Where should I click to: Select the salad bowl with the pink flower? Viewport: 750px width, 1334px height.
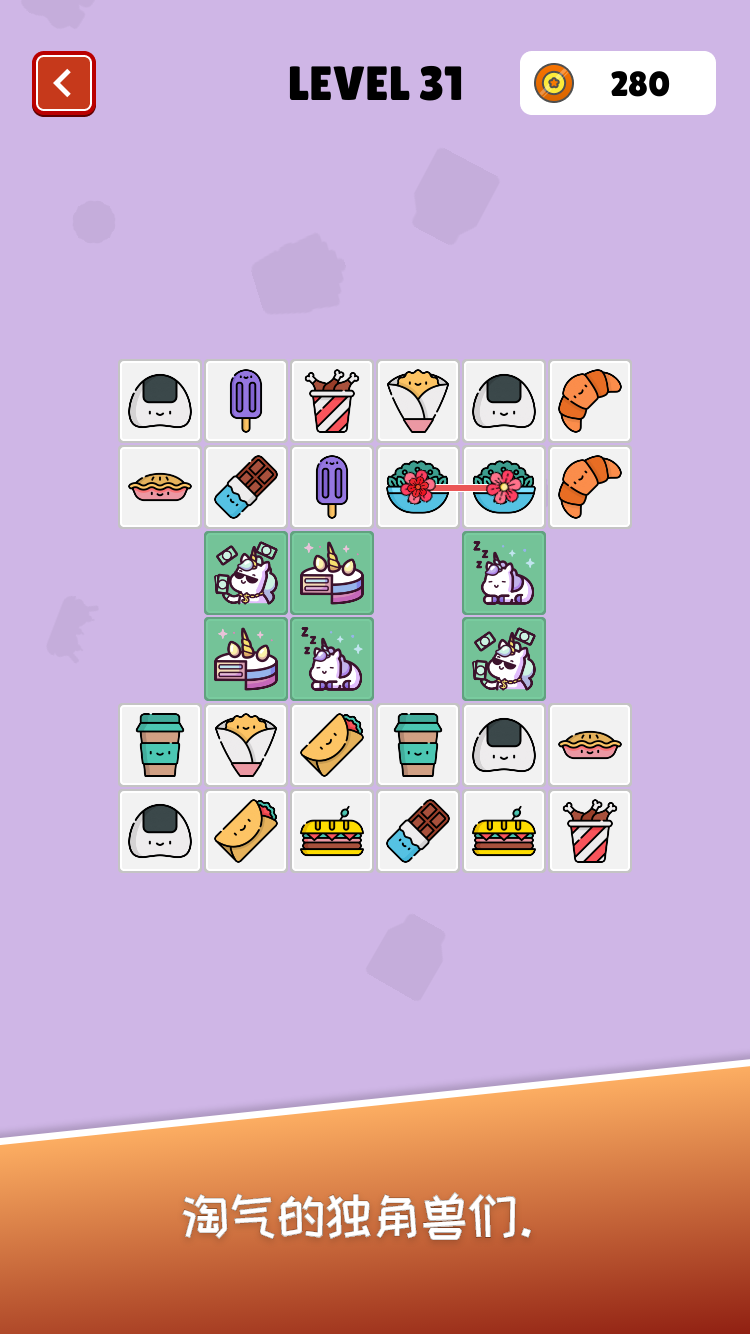pyautogui.click(x=504, y=487)
